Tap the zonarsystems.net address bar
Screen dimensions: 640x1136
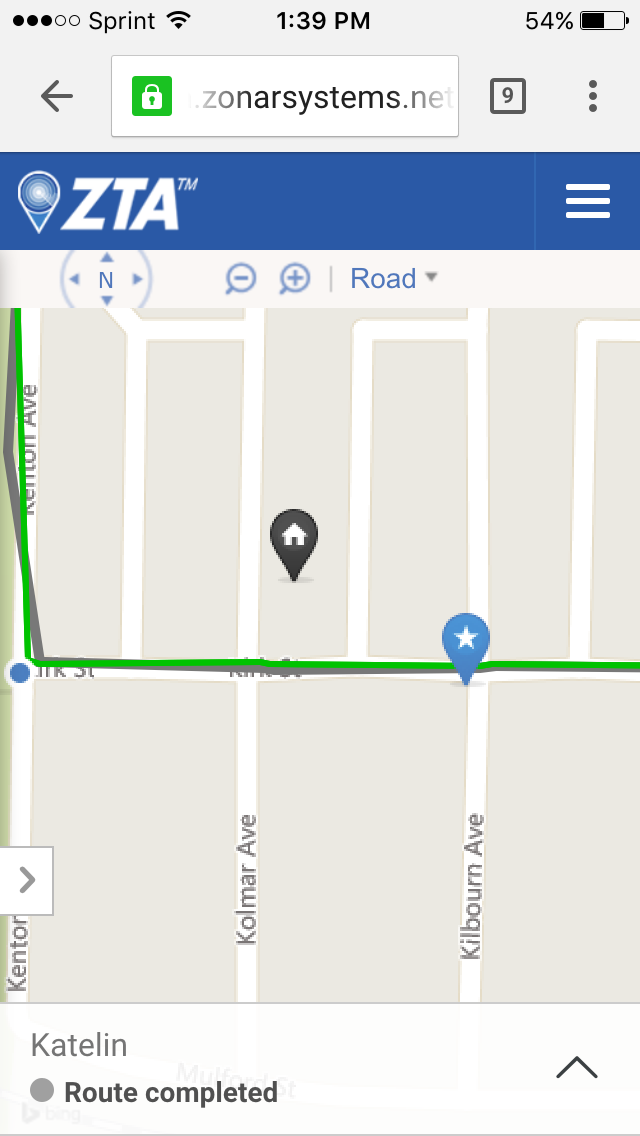[x=285, y=96]
